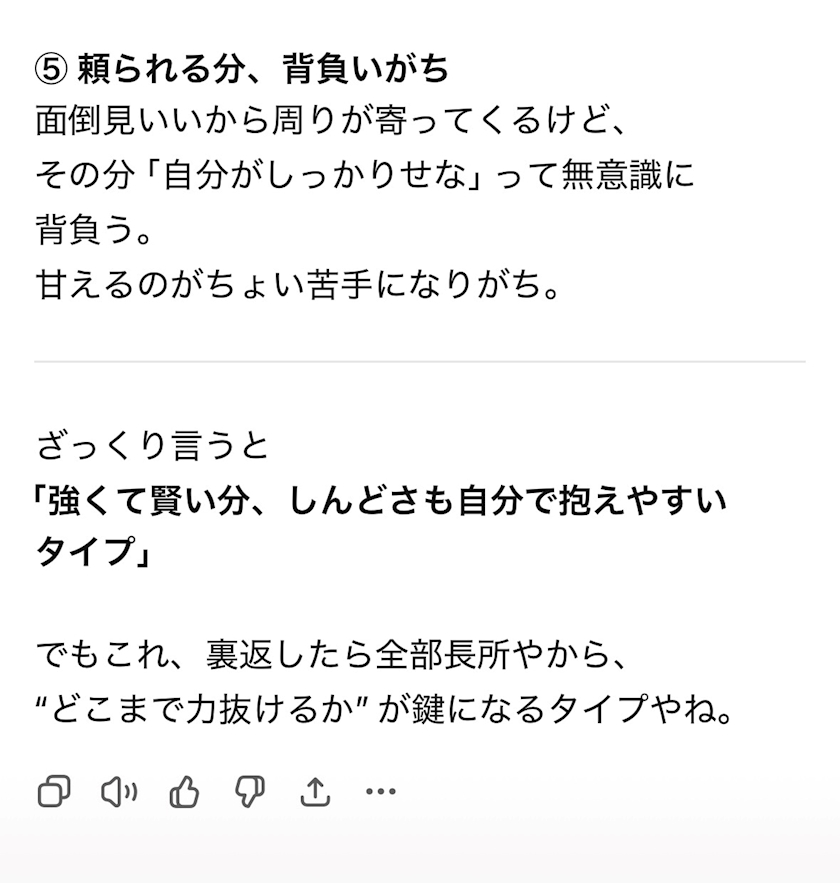Image resolution: width=840 pixels, height=883 pixels.
Task: Copy the response text
Action: pos(54,791)
